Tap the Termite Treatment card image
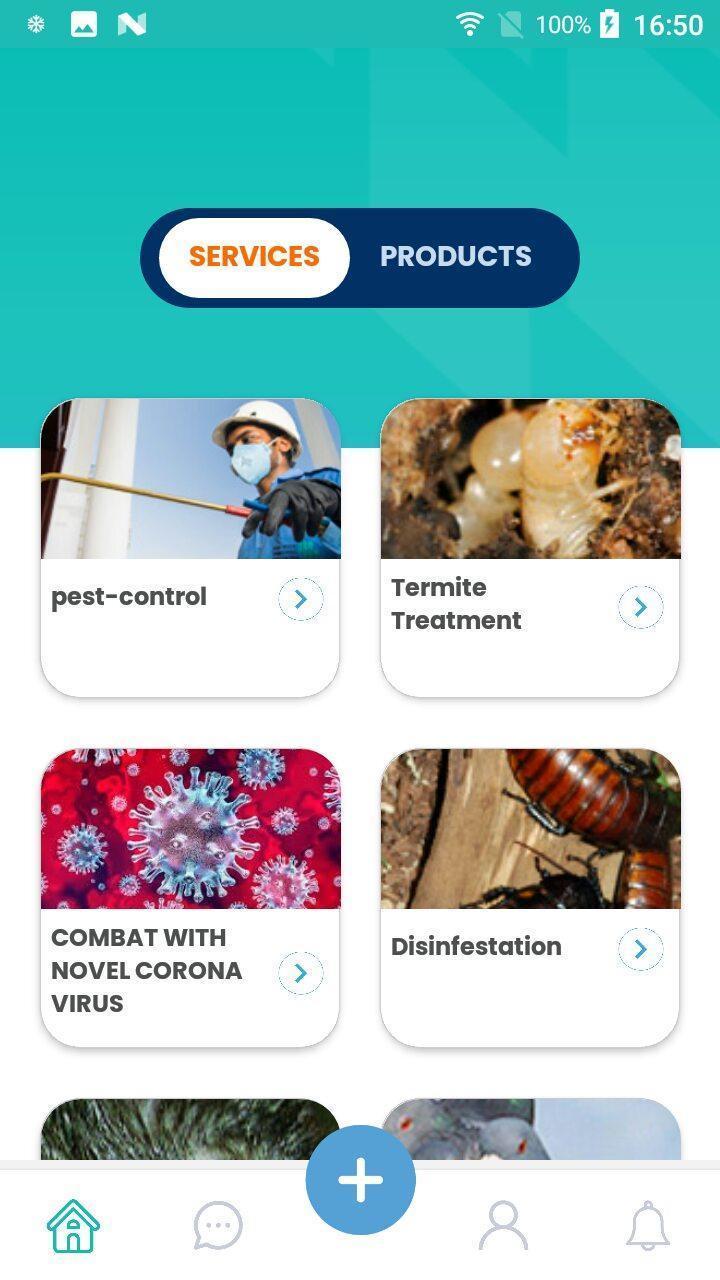The width and height of the screenshot is (720, 1280). point(529,478)
